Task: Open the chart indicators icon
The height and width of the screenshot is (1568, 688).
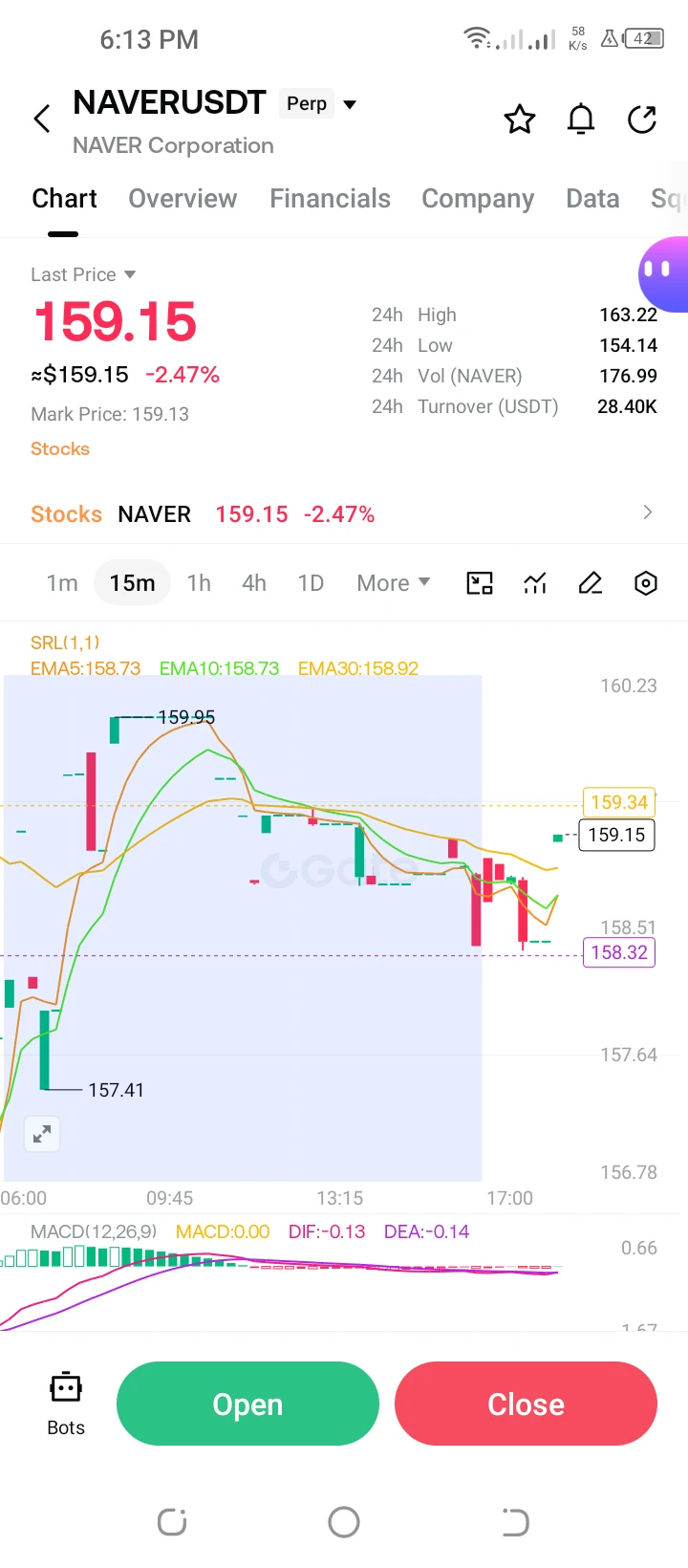Action: pyautogui.click(x=535, y=583)
